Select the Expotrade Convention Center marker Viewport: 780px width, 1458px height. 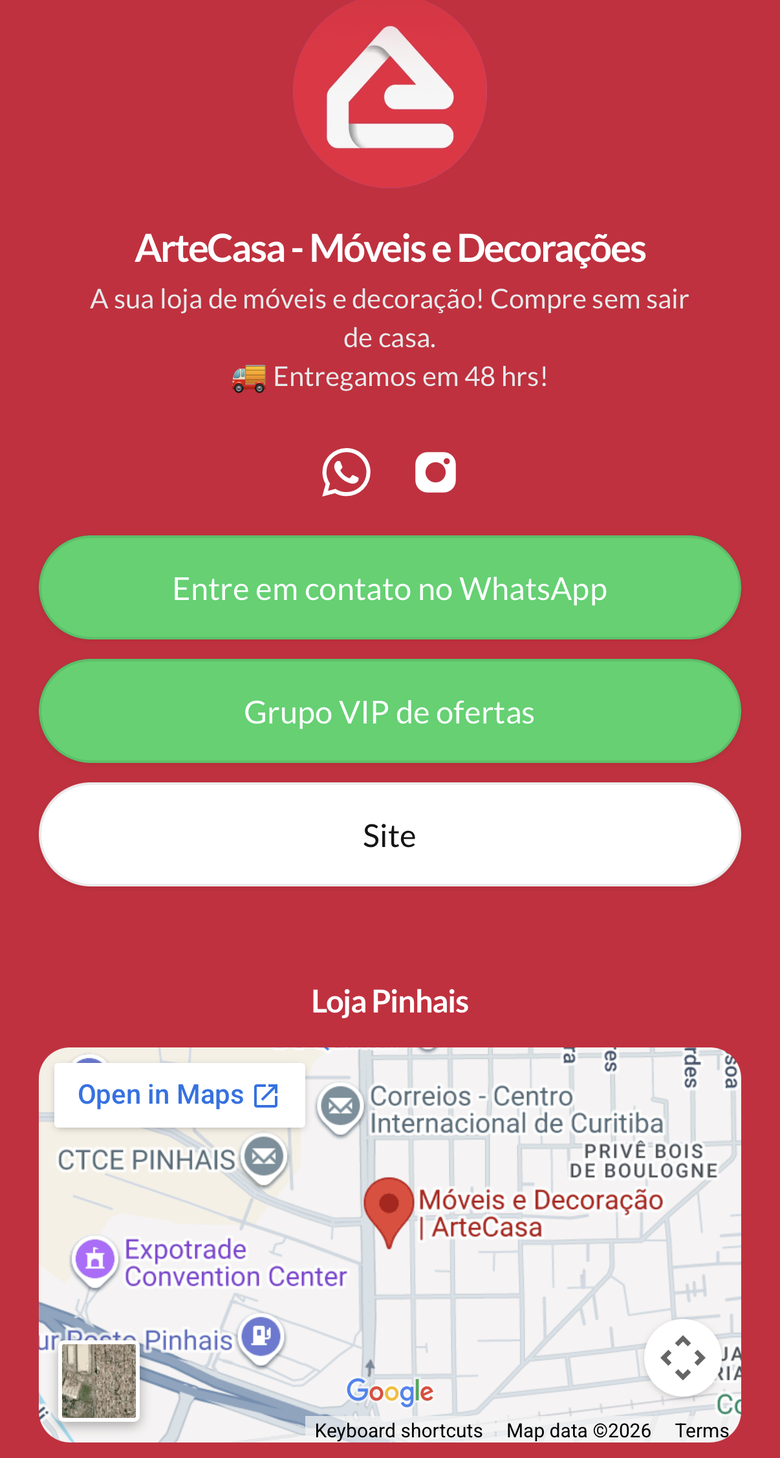(95, 1260)
